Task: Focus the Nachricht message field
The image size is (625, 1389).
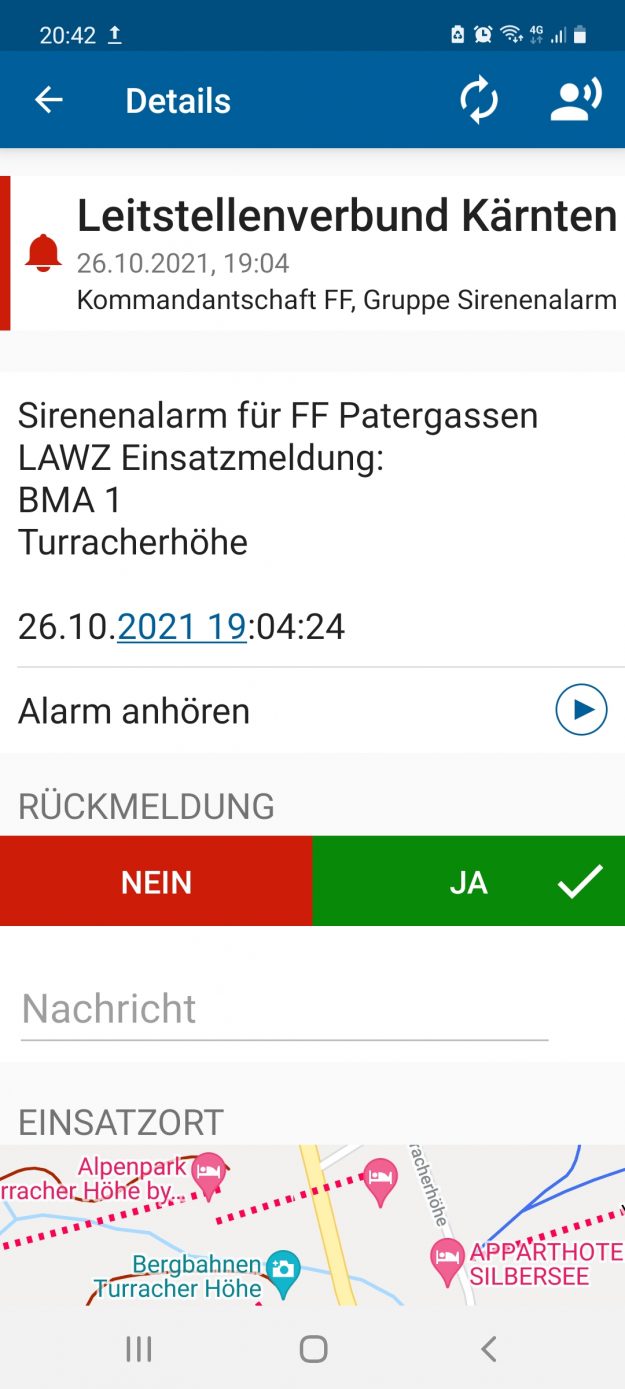Action: [284, 1009]
